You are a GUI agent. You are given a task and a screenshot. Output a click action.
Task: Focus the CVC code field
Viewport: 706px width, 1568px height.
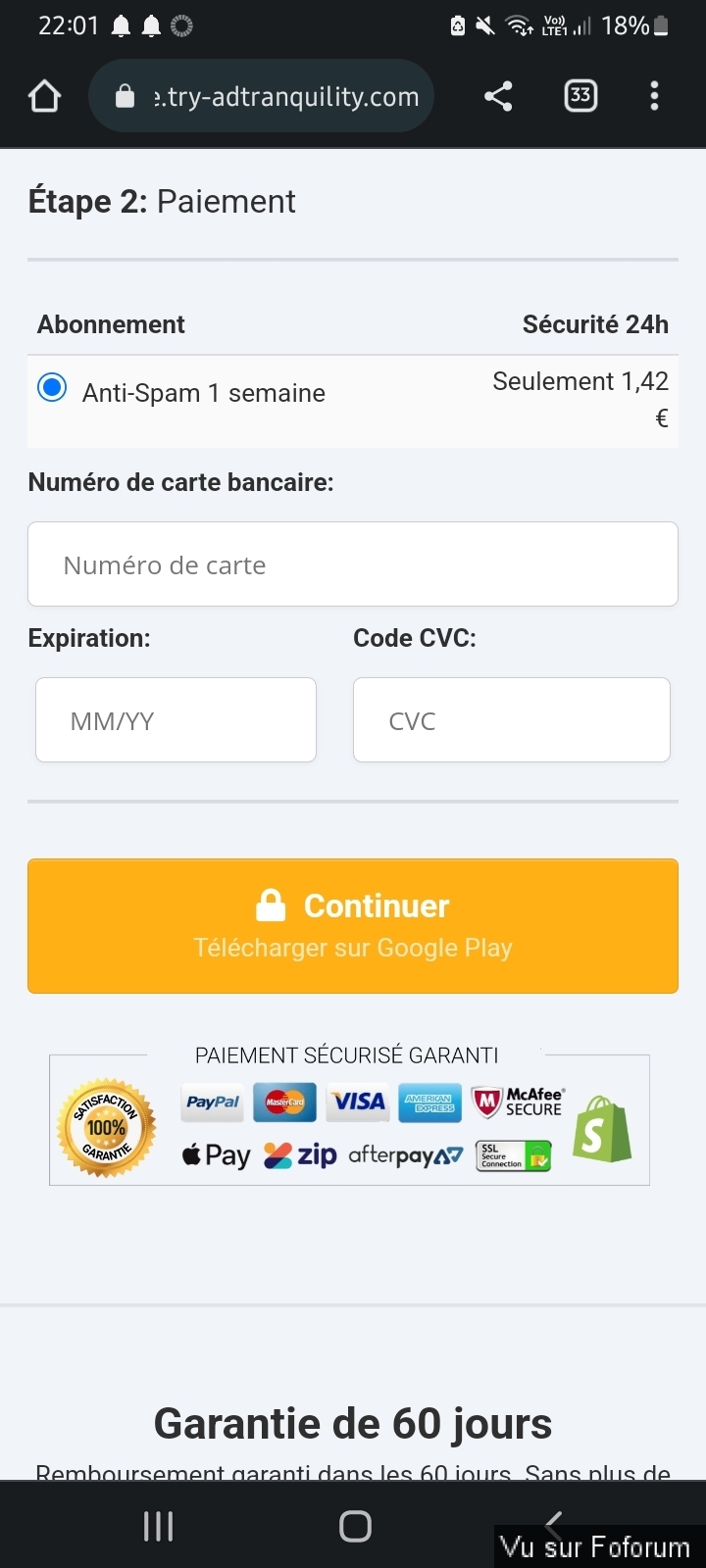coord(511,720)
